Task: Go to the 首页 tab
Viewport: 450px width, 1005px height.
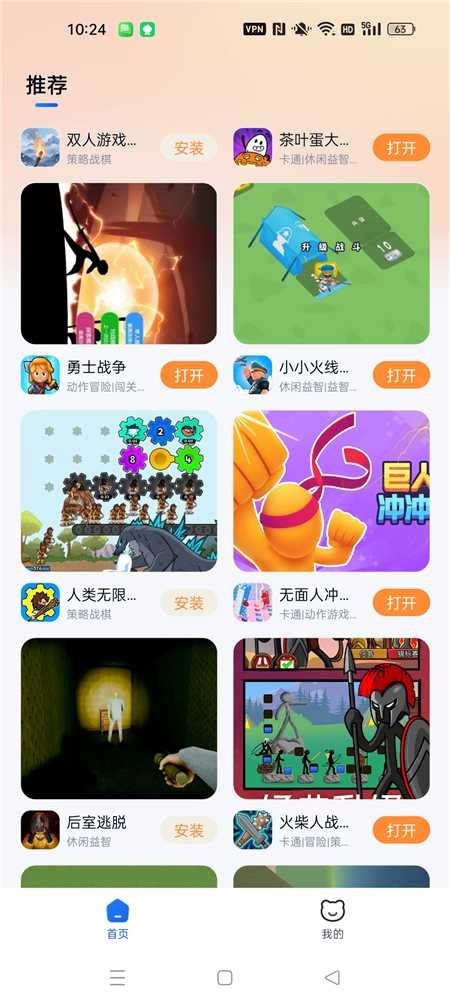Action: pos(117,919)
